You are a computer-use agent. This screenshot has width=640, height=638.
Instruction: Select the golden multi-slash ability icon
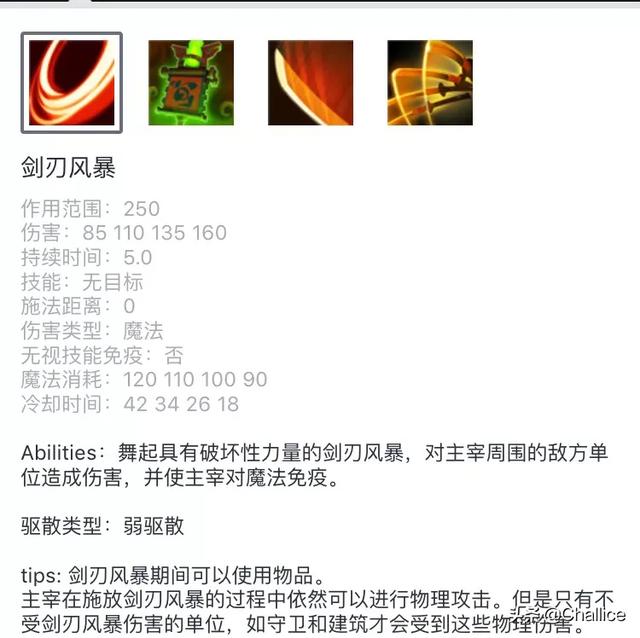tap(430, 83)
